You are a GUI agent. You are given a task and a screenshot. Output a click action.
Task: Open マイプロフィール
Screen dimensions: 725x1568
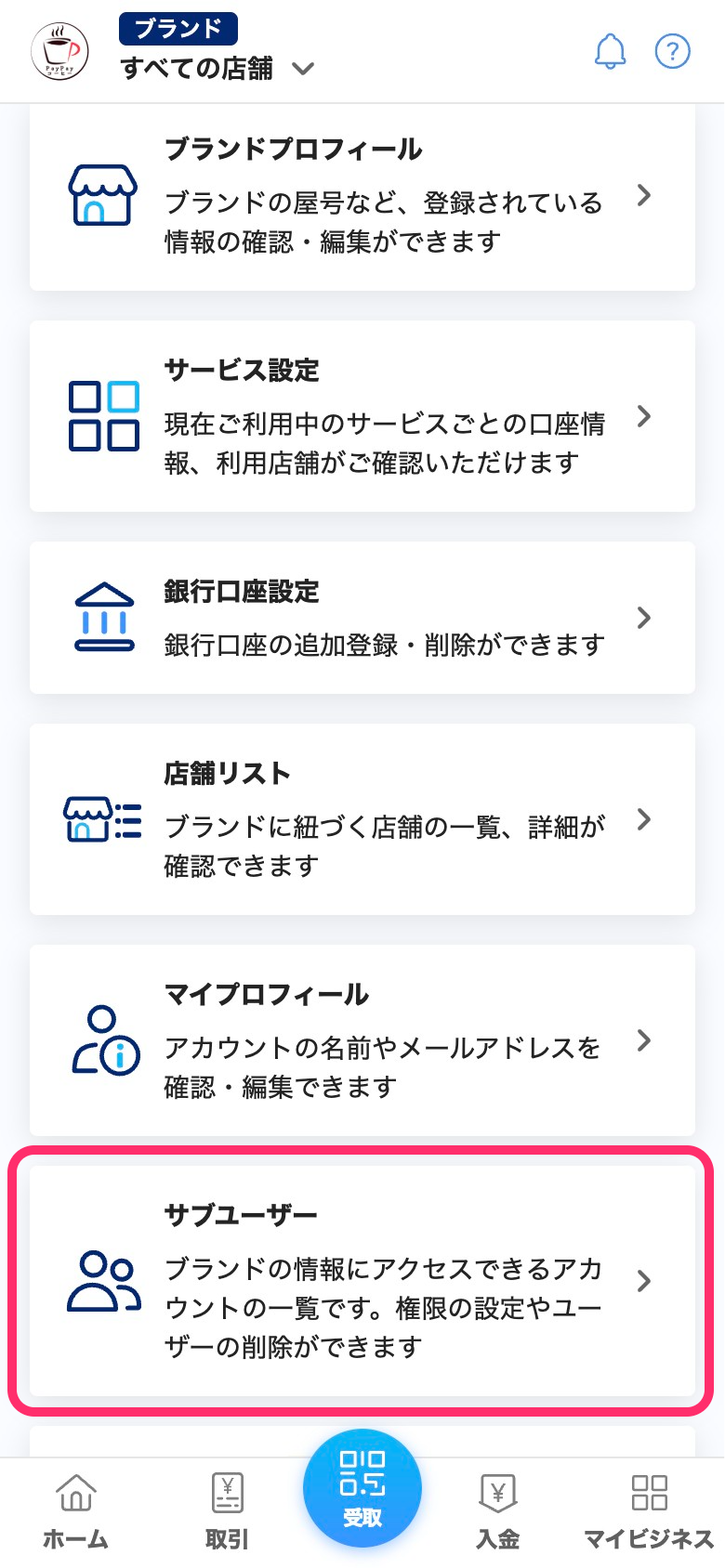pos(362,1040)
